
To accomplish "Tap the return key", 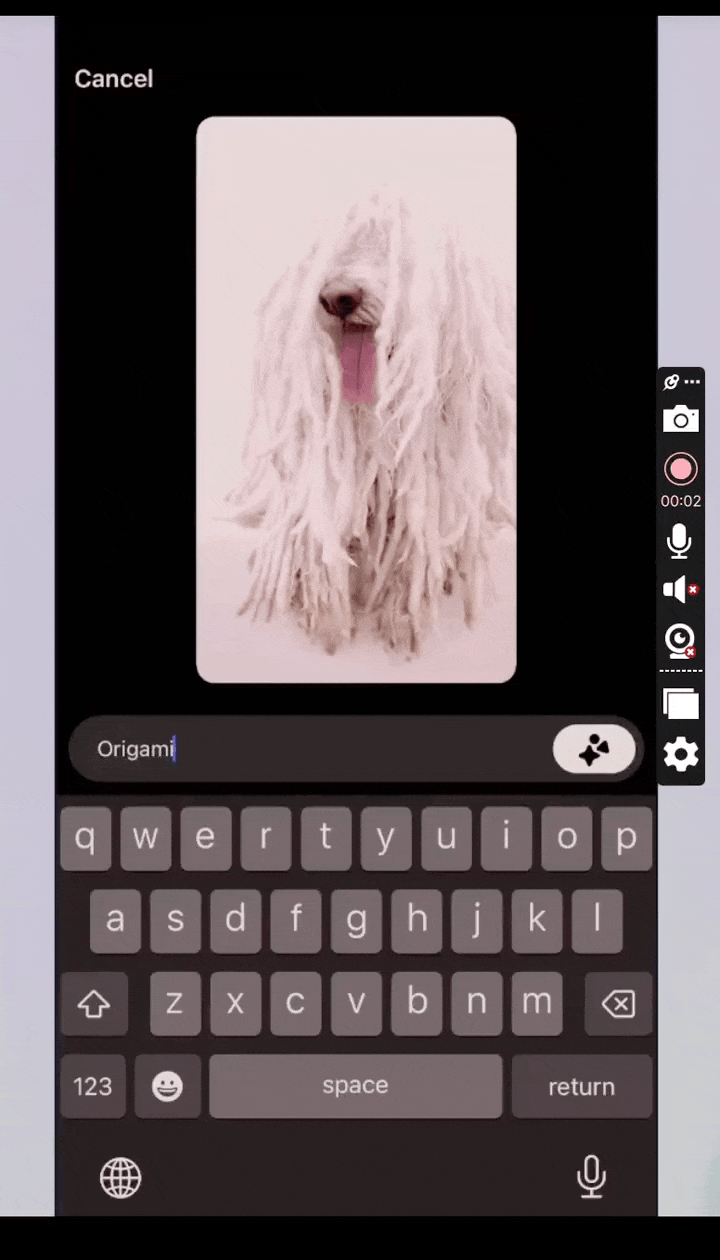I will coord(581,1086).
